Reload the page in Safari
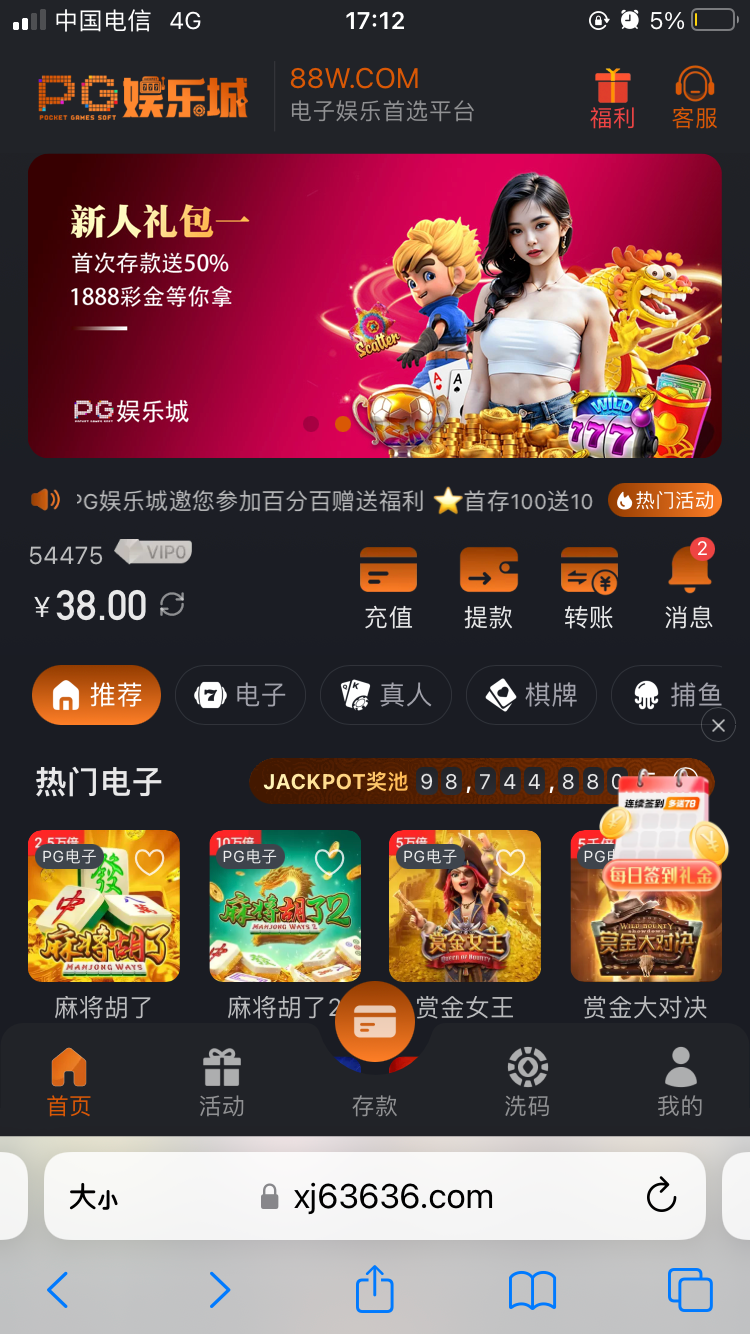750x1334 pixels. point(661,1196)
